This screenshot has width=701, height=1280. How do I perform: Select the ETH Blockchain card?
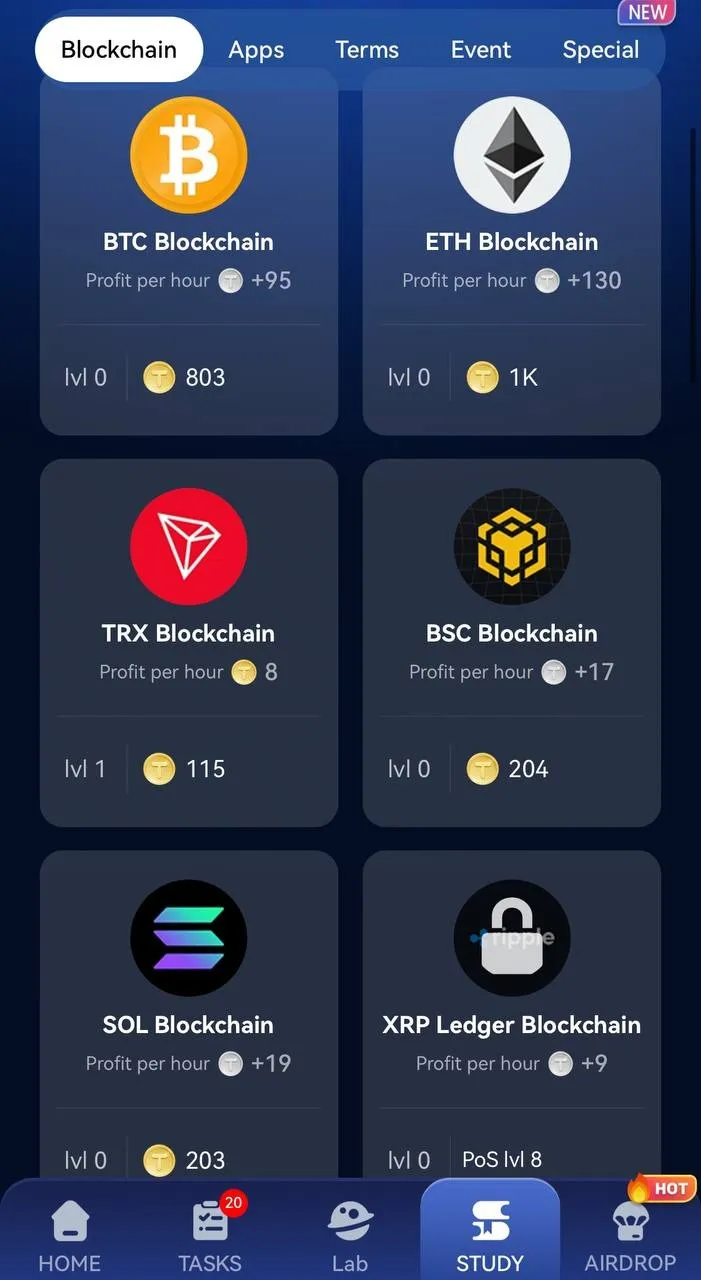511,250
